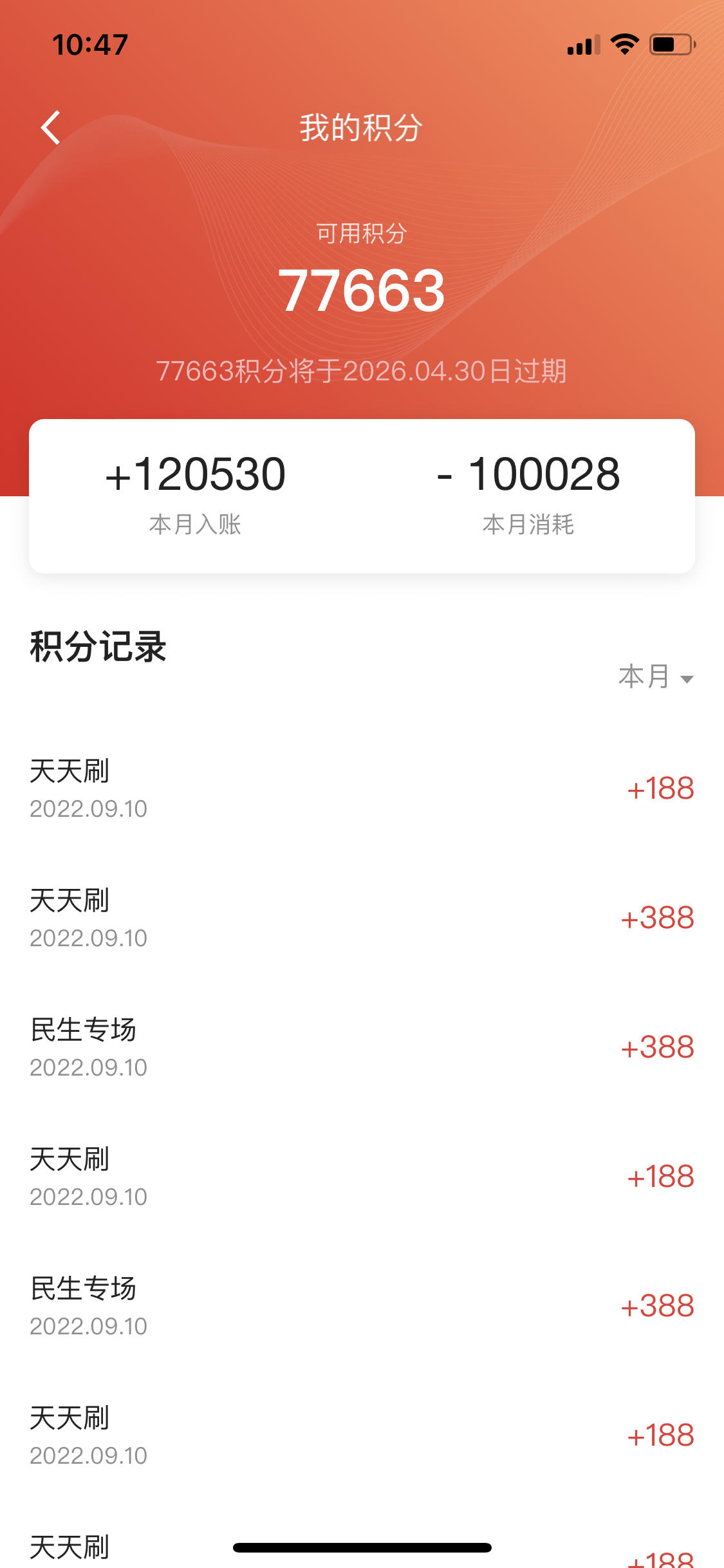This screenshot has width=724, height=1568.
Task: Go back from 我的积分 page
Action: pyautogui.click(x=51, y=127)
